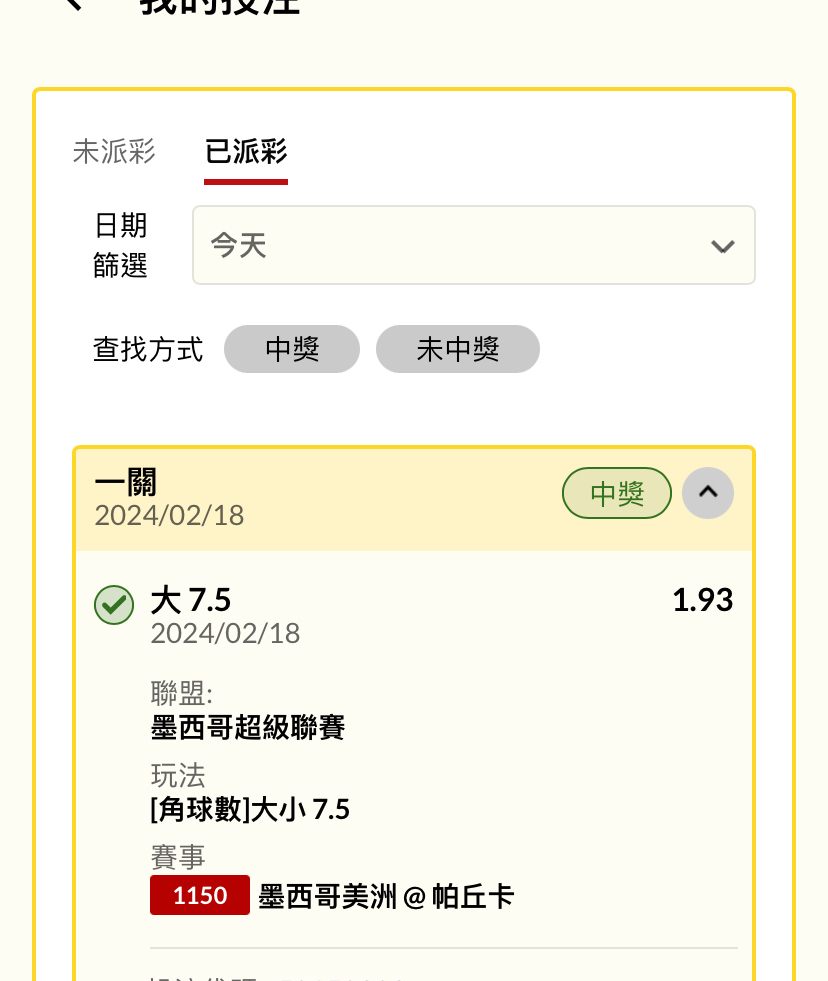Select the 已派彩 tab
Screen dimensions: 828x981
(246, 152)
